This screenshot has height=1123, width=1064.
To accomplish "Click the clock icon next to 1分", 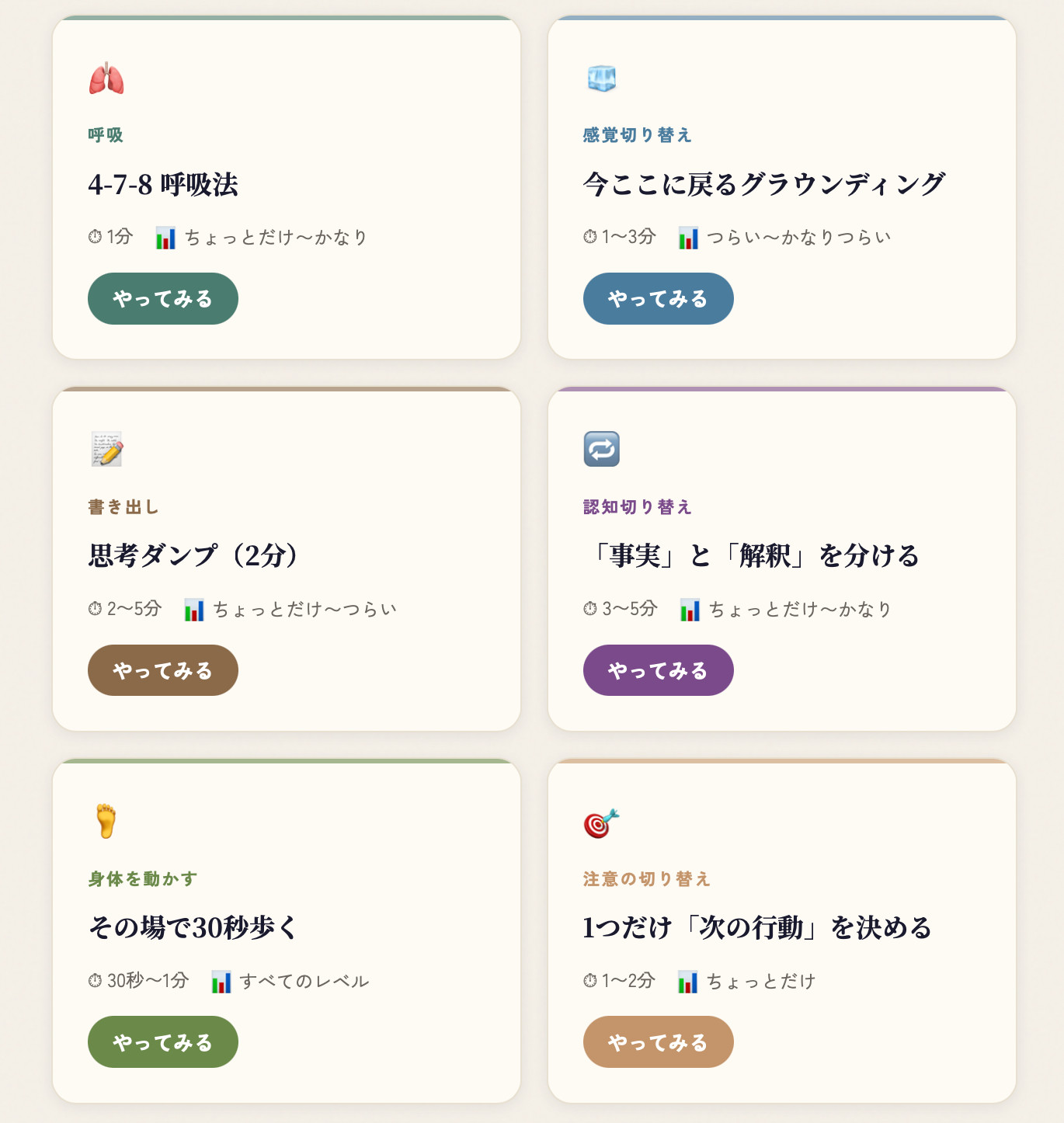I will [x=95, y=236].
